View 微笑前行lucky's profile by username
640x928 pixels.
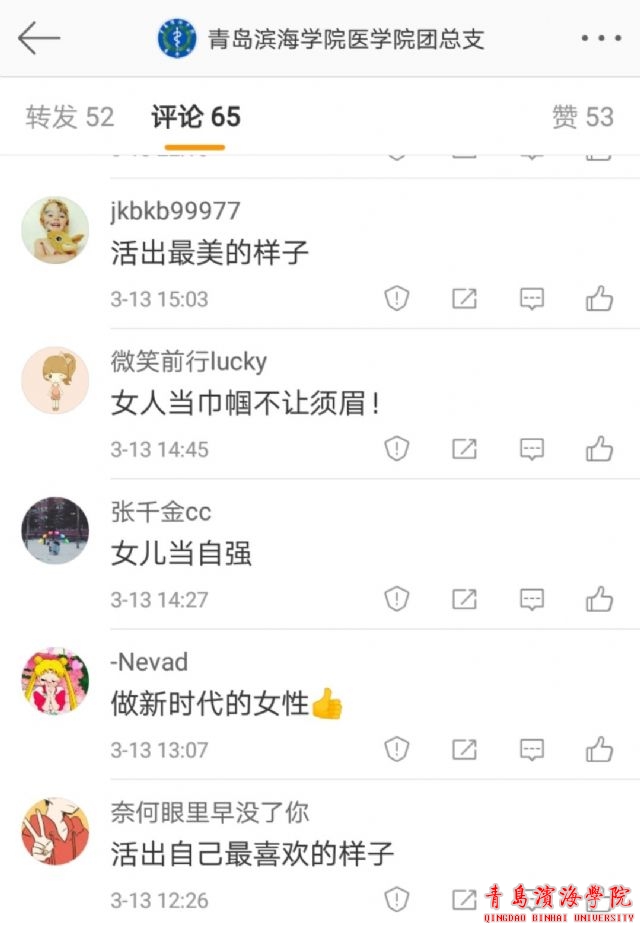[188, 361]
